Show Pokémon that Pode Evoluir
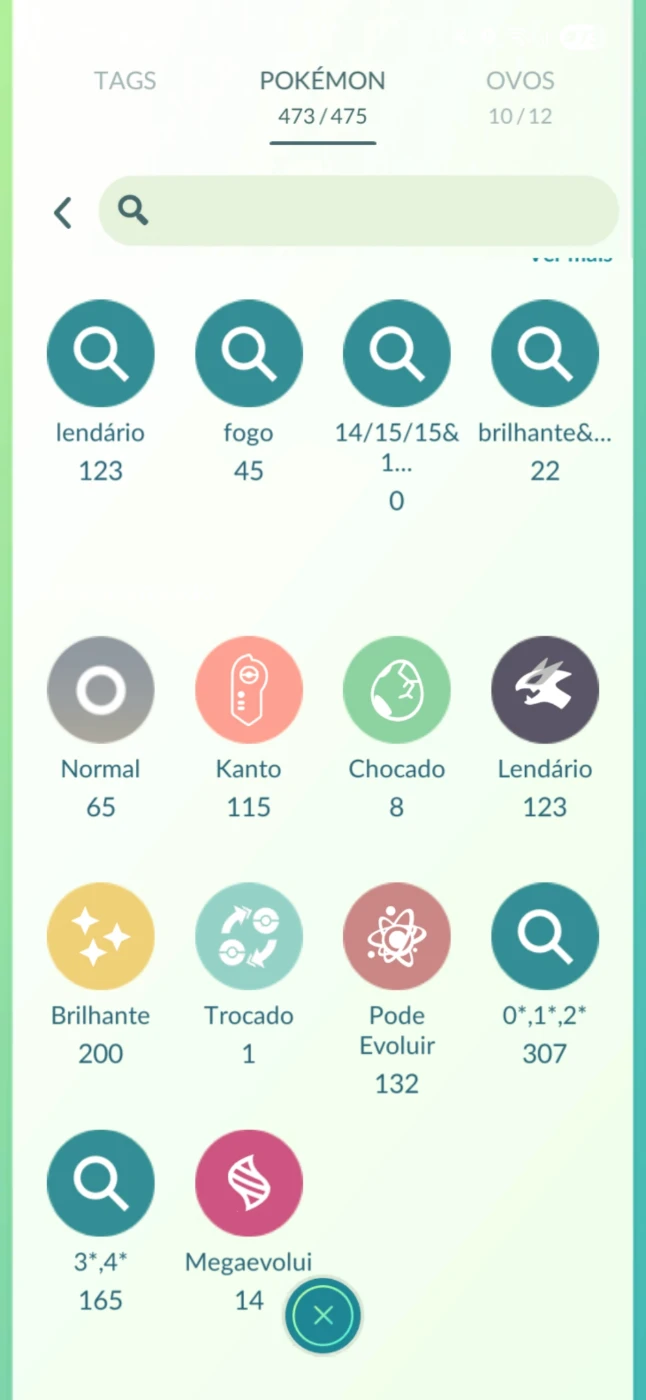Image resolution: width=646 pixels, height=1400 pixels. click(x=396, y=936)
